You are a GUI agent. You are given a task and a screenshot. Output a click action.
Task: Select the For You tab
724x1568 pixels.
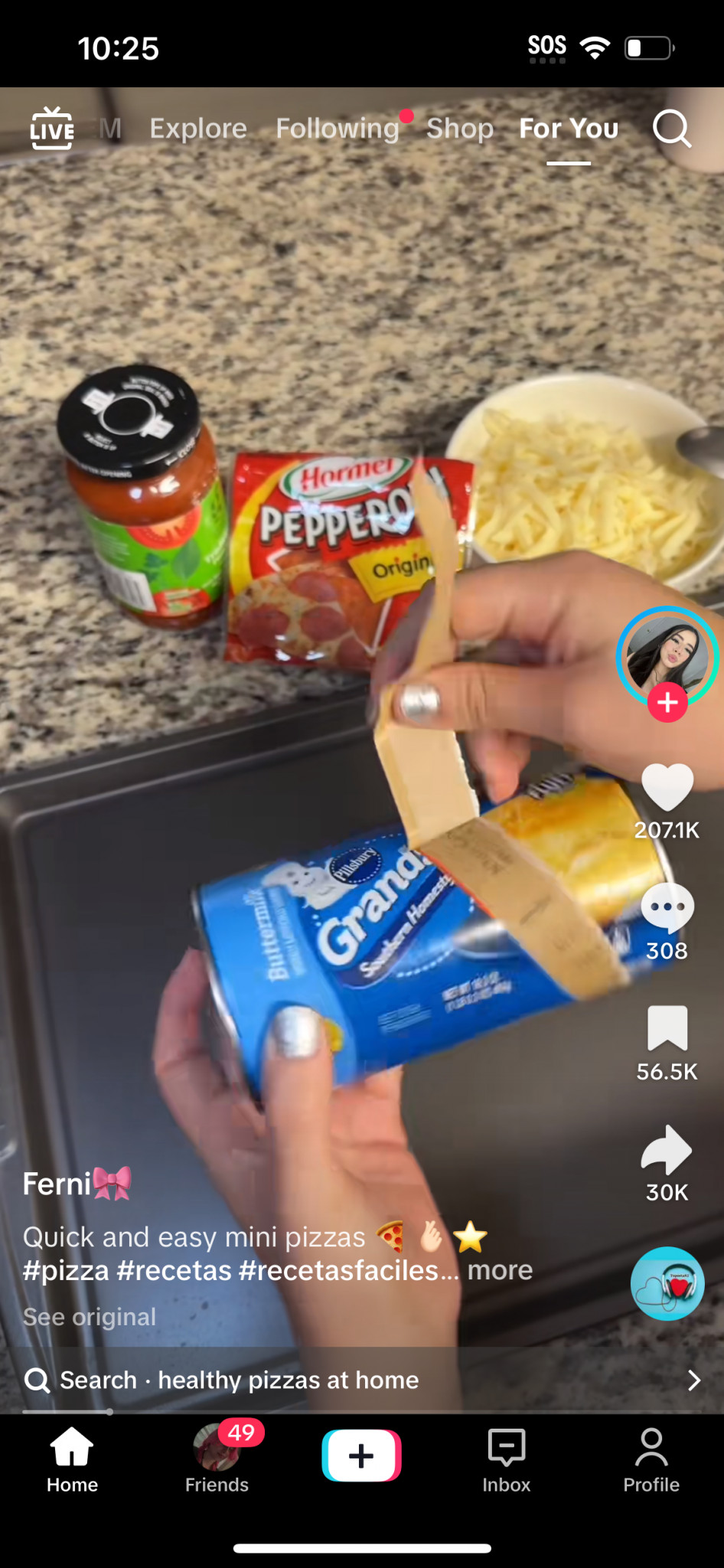click(569, 129)
